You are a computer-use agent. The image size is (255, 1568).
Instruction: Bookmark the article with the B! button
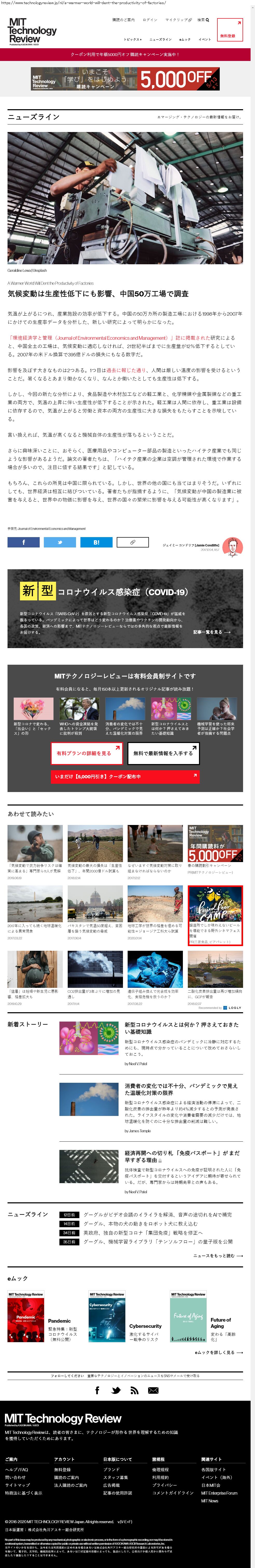pyautogui.click(x=96, y=542)
